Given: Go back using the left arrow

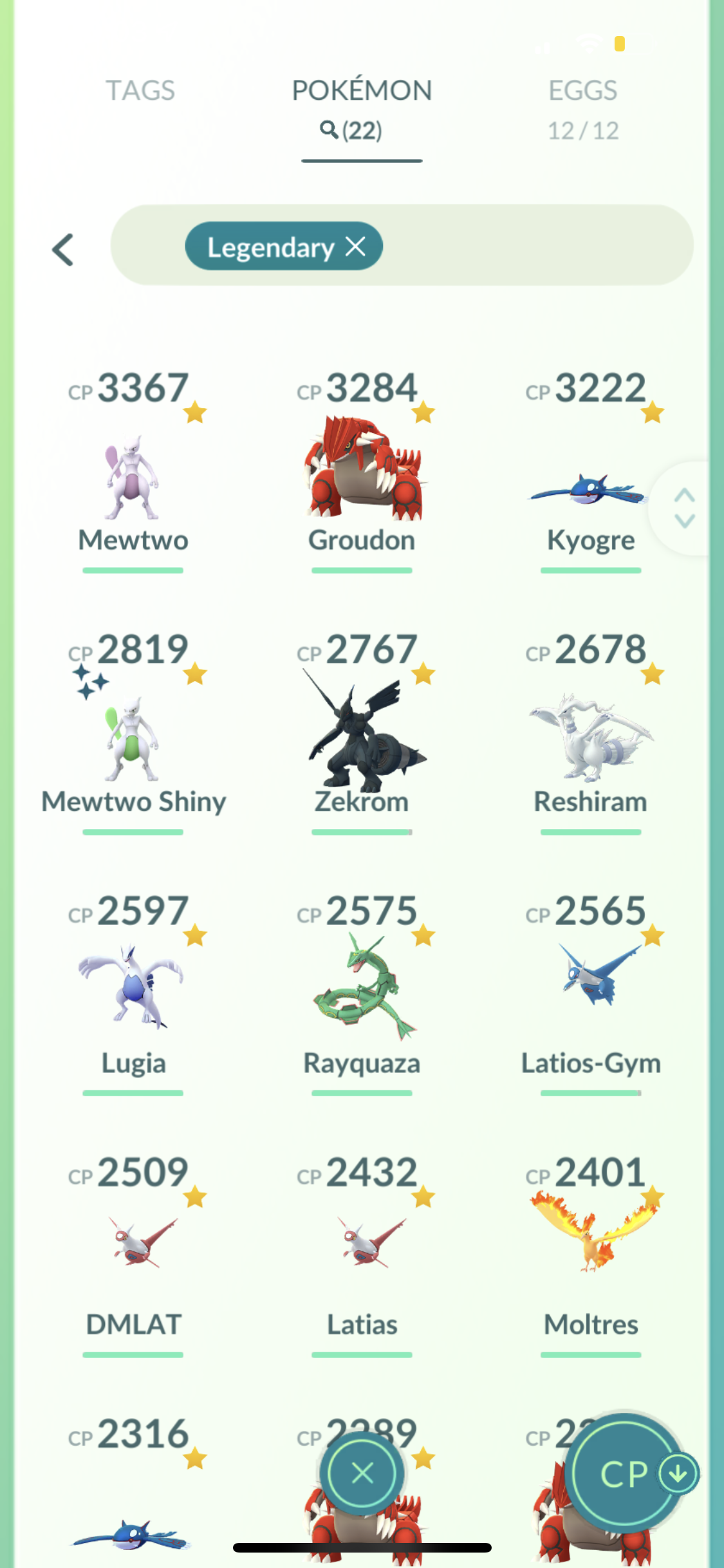Looking at the screenshot, I should click(63, 249).
